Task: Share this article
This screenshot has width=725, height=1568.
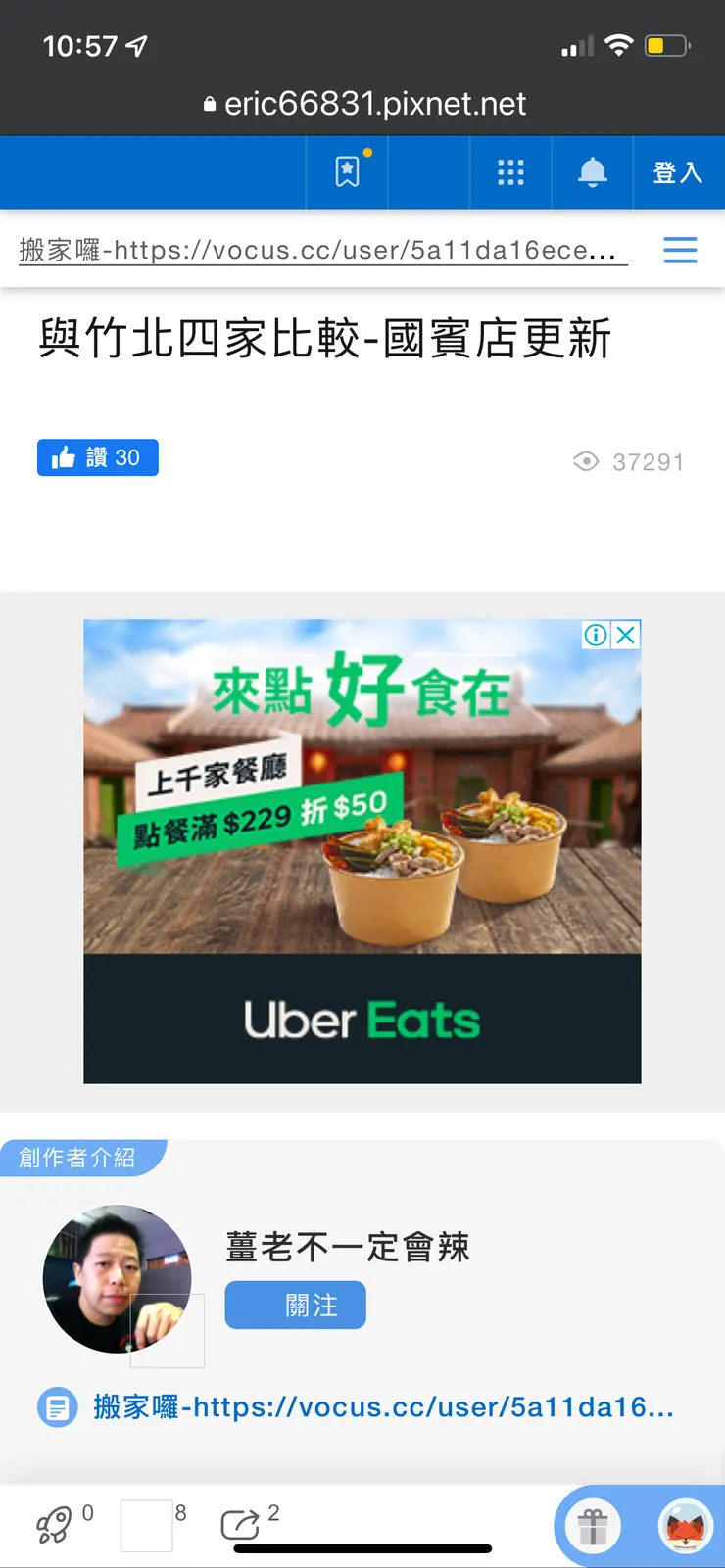Action: click(x=239, y=1525)
